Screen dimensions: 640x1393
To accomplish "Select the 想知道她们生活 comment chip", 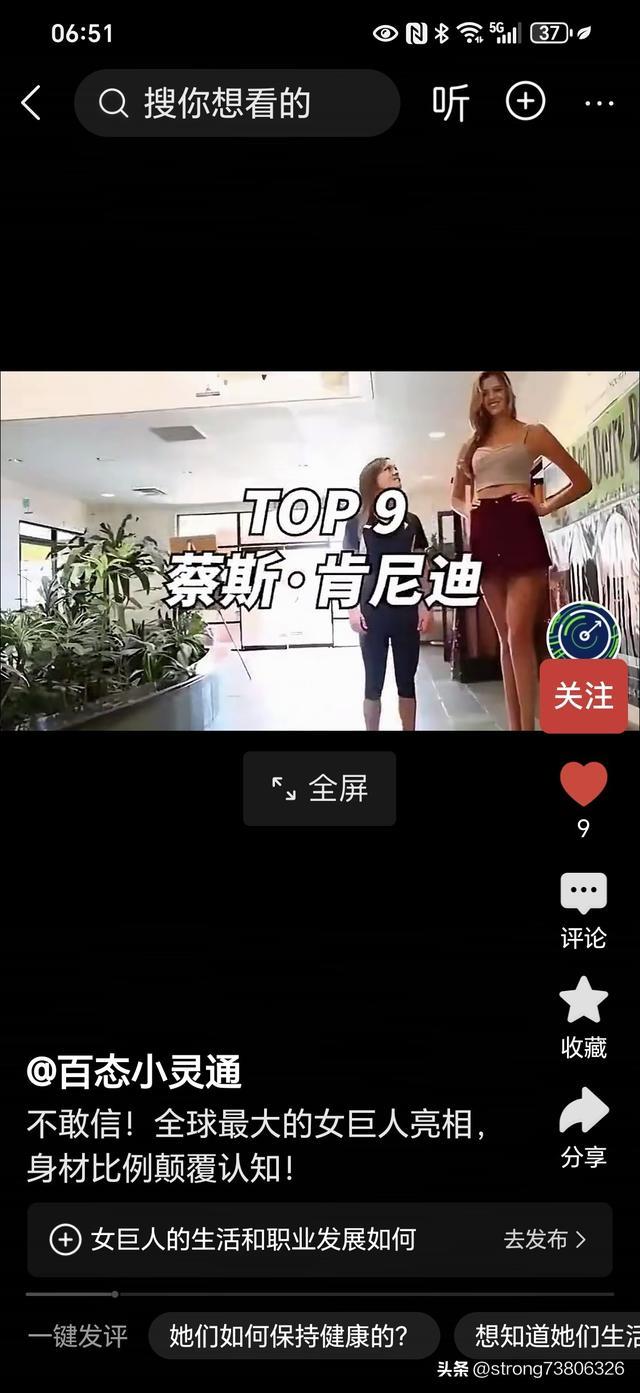I will pos(555,1336).
